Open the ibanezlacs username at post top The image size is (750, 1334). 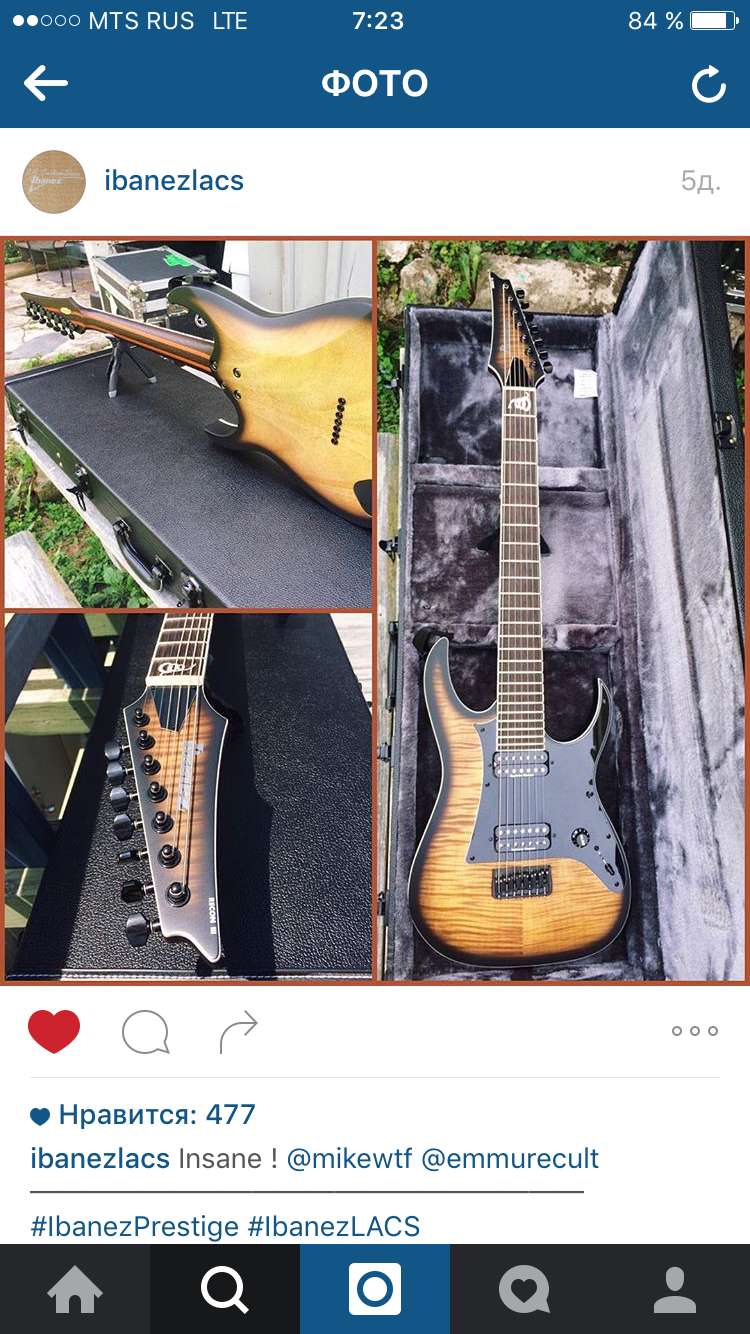174,181
